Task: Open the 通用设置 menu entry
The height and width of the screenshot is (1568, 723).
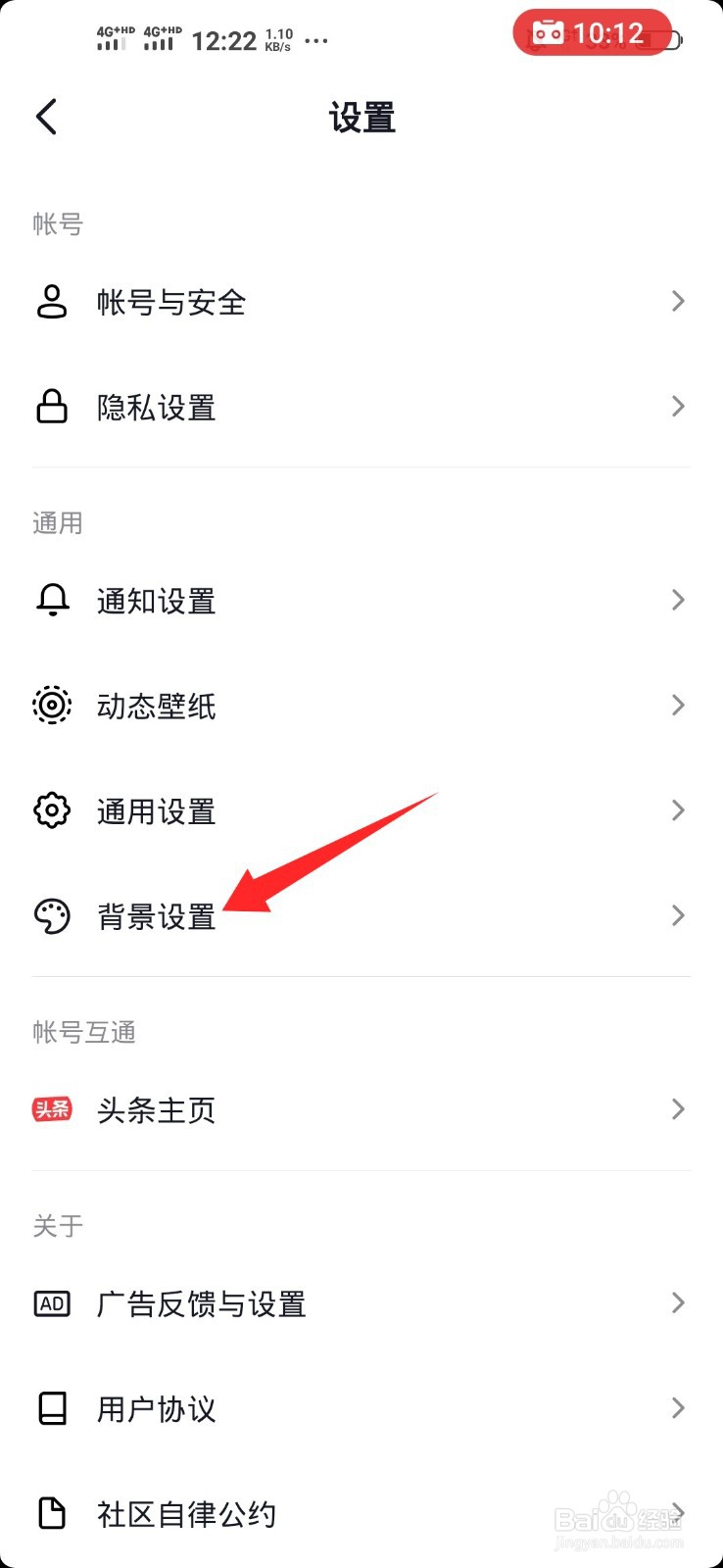Action: 157,810
